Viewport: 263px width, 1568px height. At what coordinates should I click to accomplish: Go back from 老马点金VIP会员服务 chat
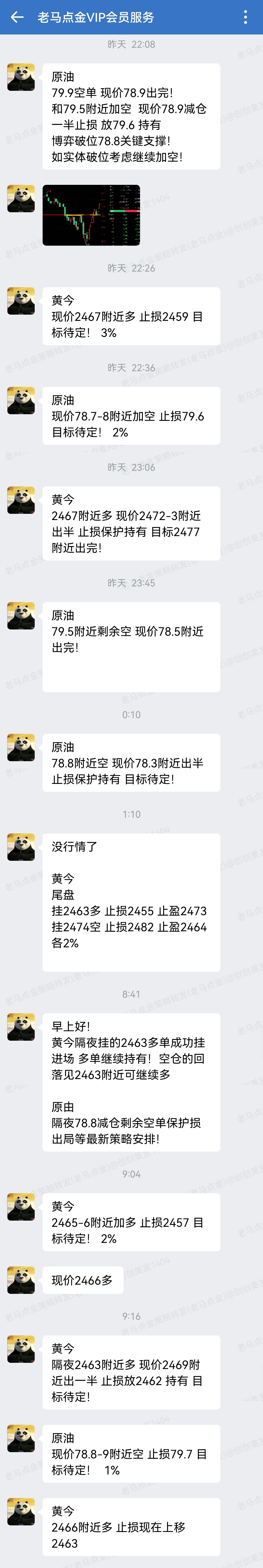click(x=17, y=17)
